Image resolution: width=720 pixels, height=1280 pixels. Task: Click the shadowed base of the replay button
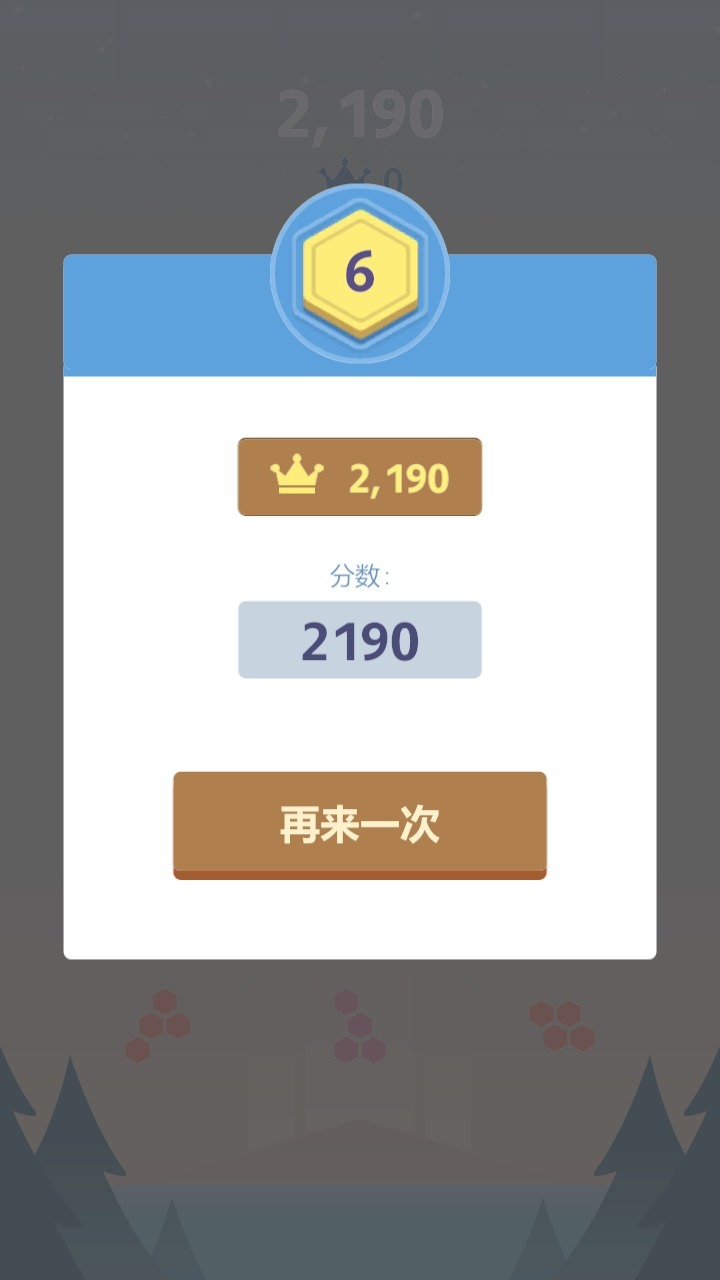pos(360,877)
